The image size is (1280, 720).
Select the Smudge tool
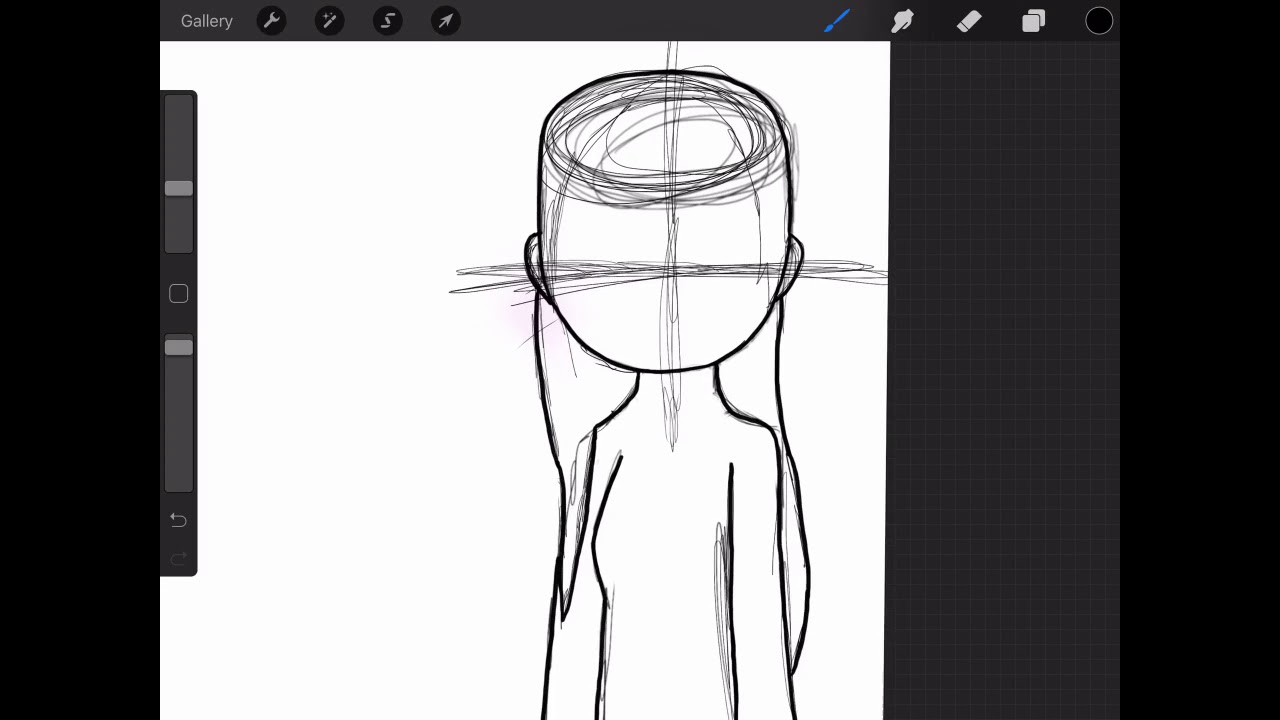point(903,21)
